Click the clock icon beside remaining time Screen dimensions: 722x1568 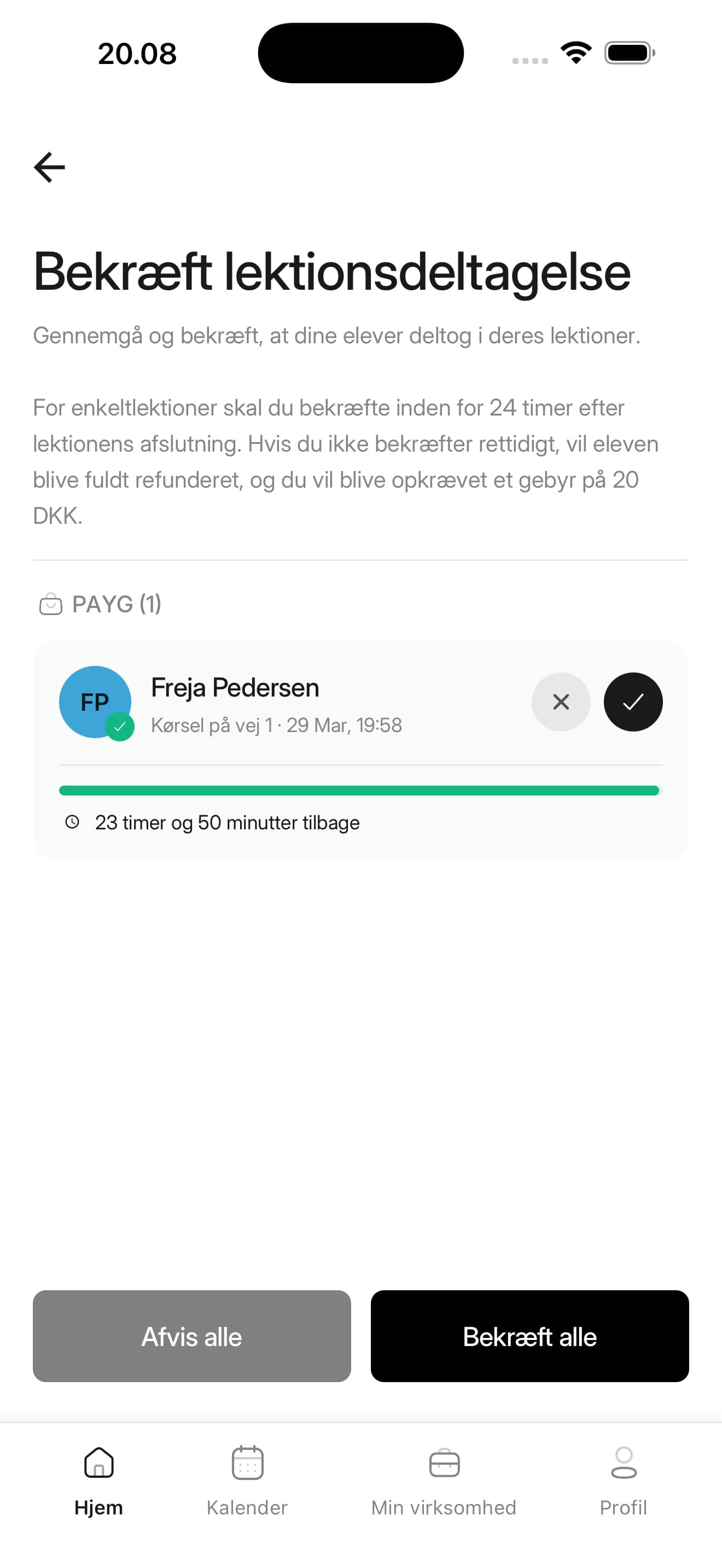[73, 822]
